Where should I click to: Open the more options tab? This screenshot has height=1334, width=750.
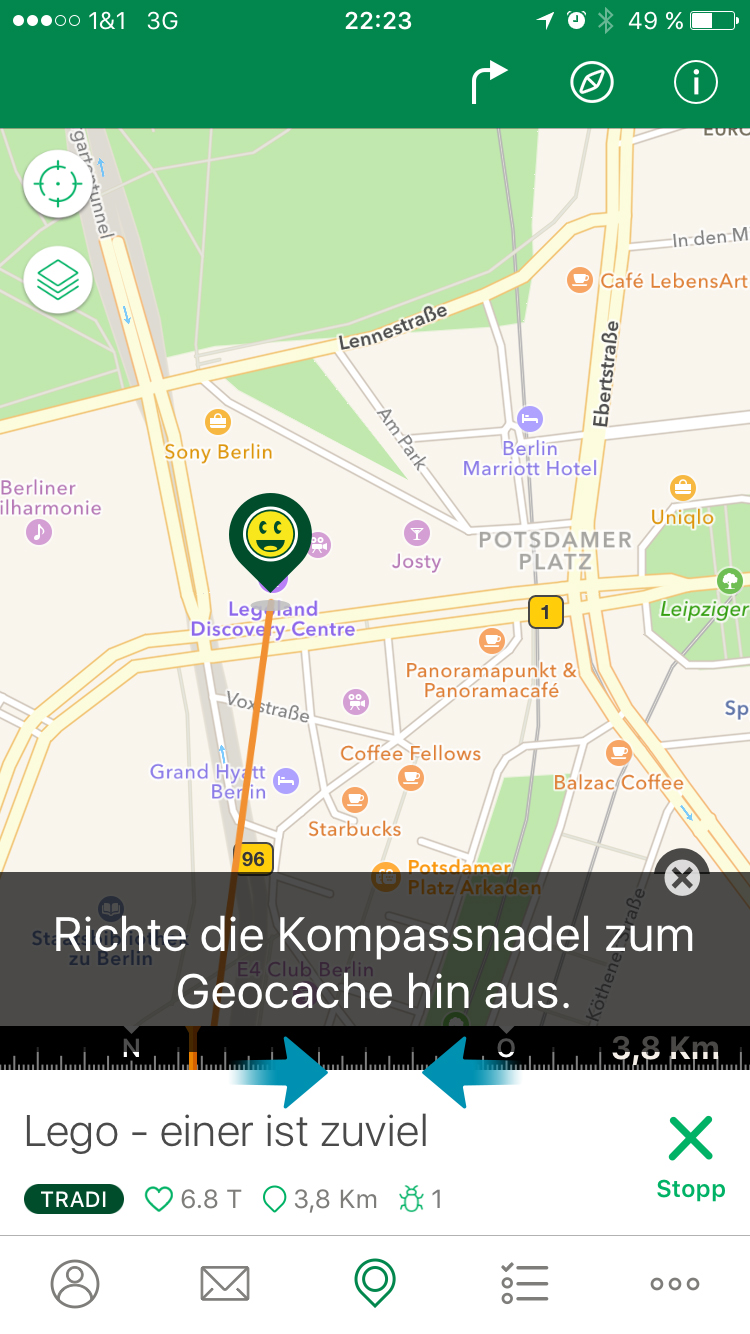click(675, 1284)
